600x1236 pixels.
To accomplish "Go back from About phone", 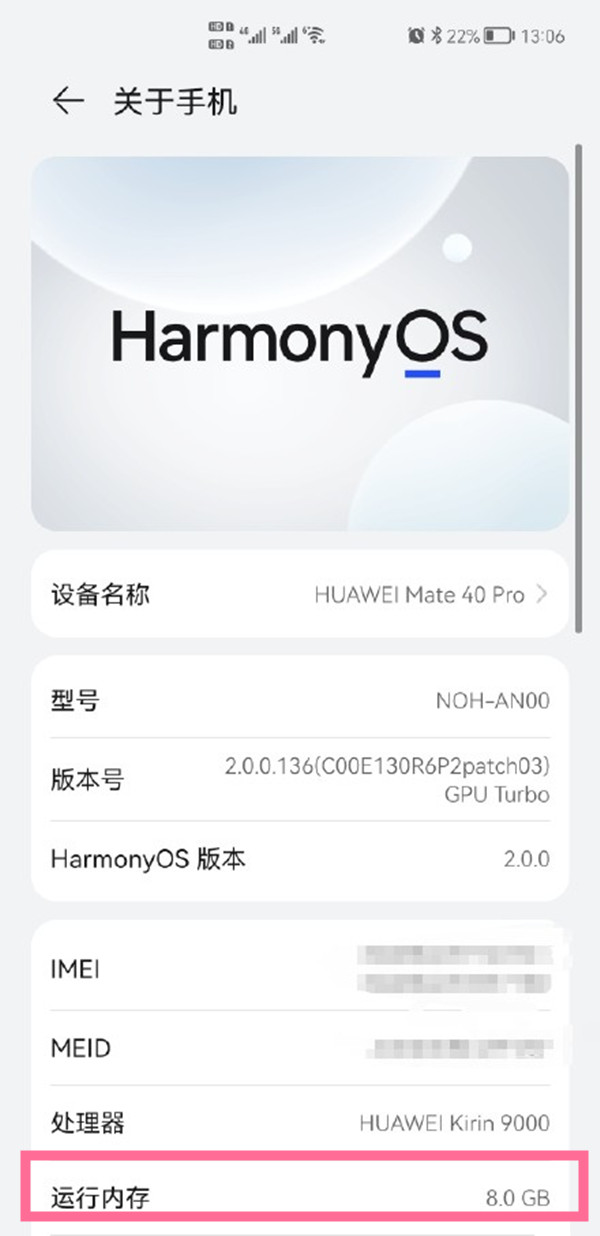I will point(67,101).
